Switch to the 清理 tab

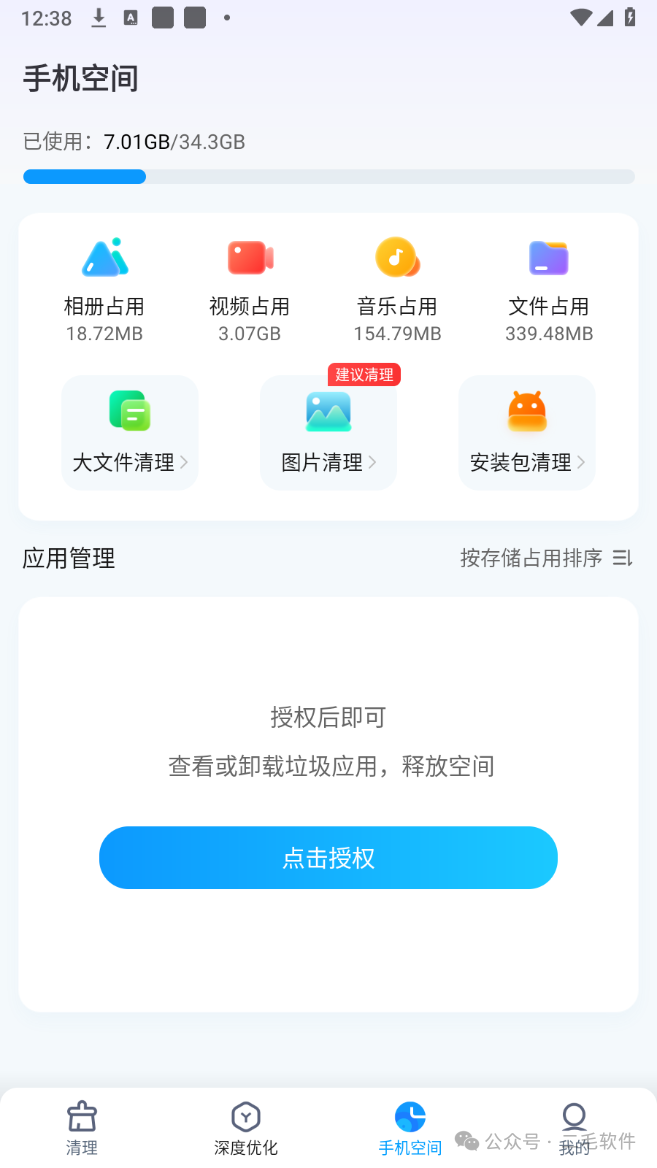[82, 1128]
